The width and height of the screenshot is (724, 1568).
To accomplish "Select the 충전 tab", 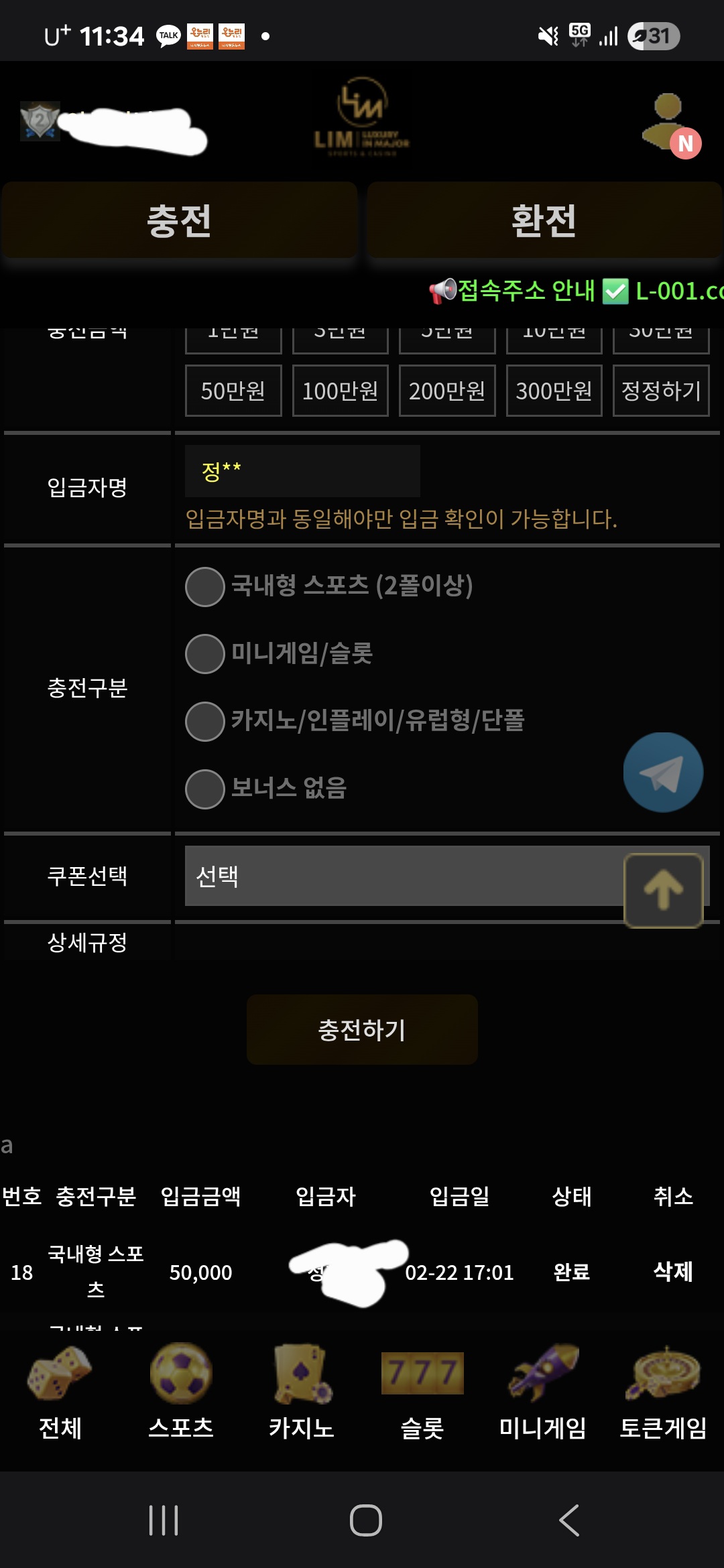I will point(180,220).
